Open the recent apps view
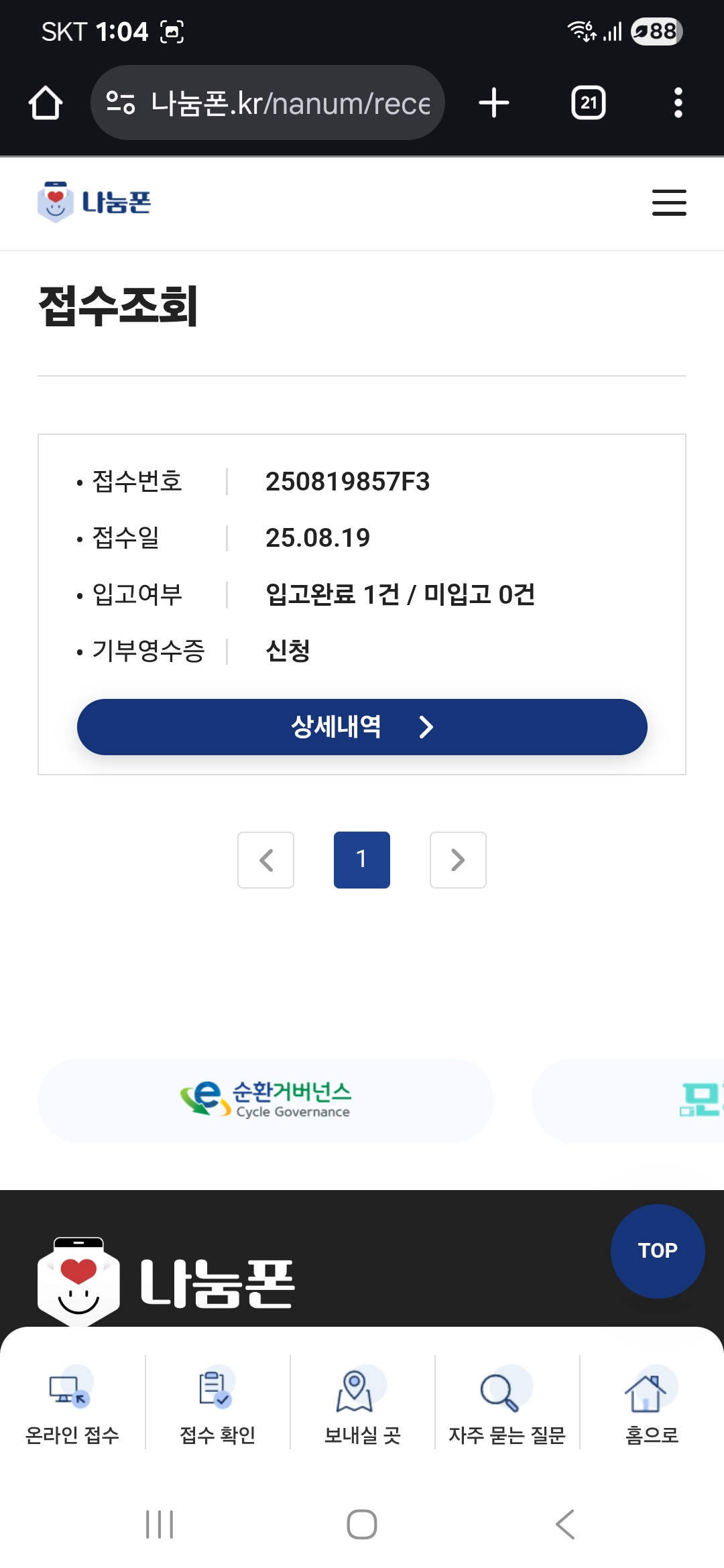This screenshot has height=1568, width=724. [x=160, y=1524]
